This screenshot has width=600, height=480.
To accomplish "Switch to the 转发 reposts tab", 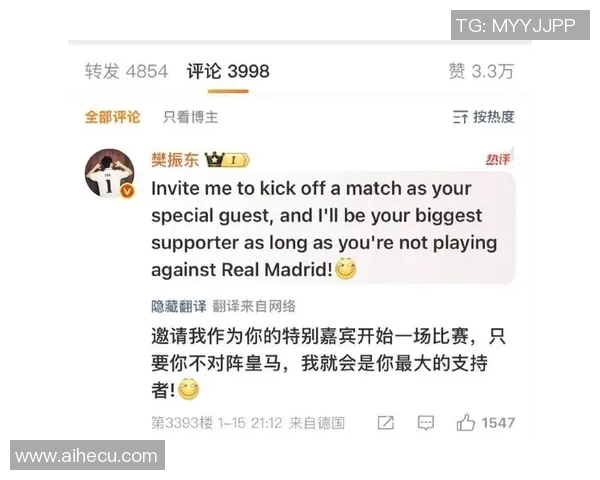I will pyautogui.click(x=126, y=71).
